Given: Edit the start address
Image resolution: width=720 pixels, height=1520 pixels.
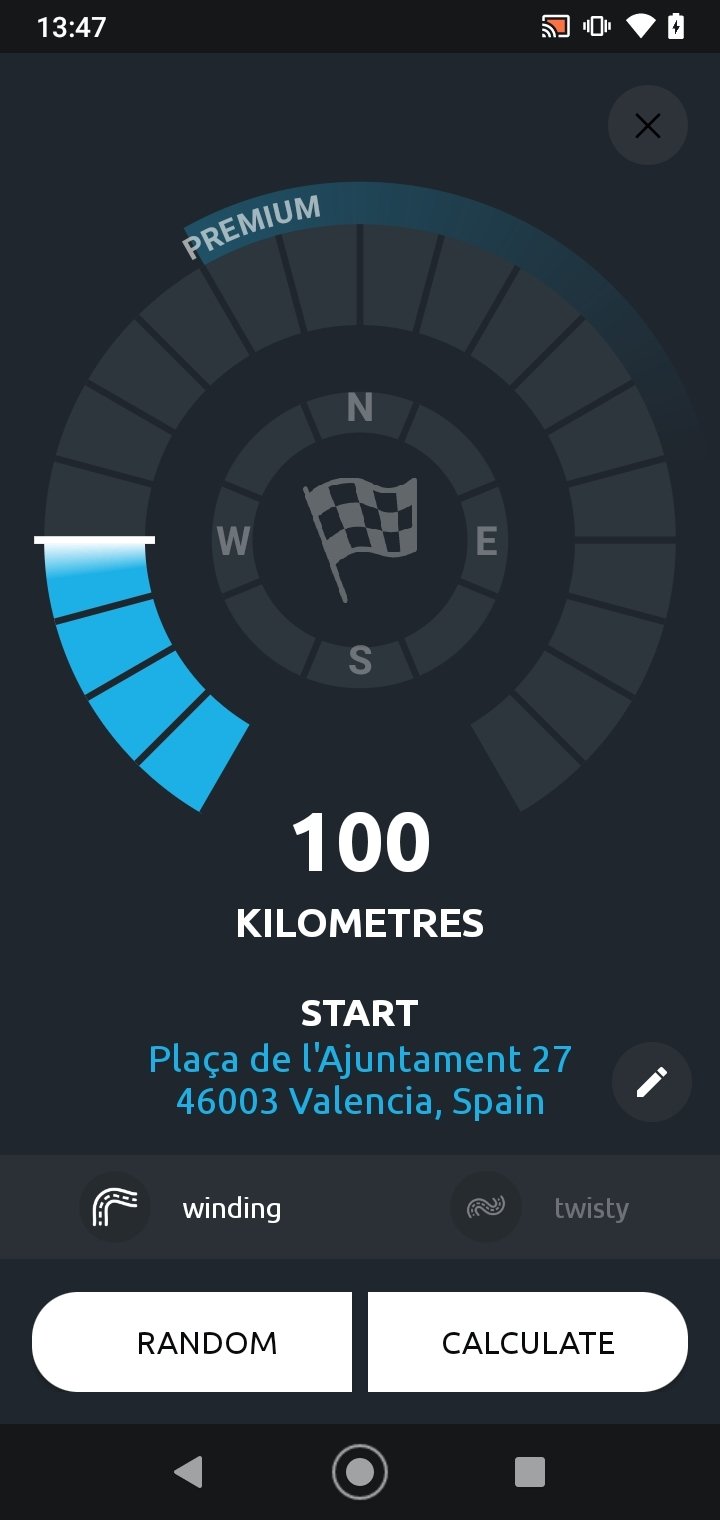Looking at the screenshot, I should [652, 1082].
